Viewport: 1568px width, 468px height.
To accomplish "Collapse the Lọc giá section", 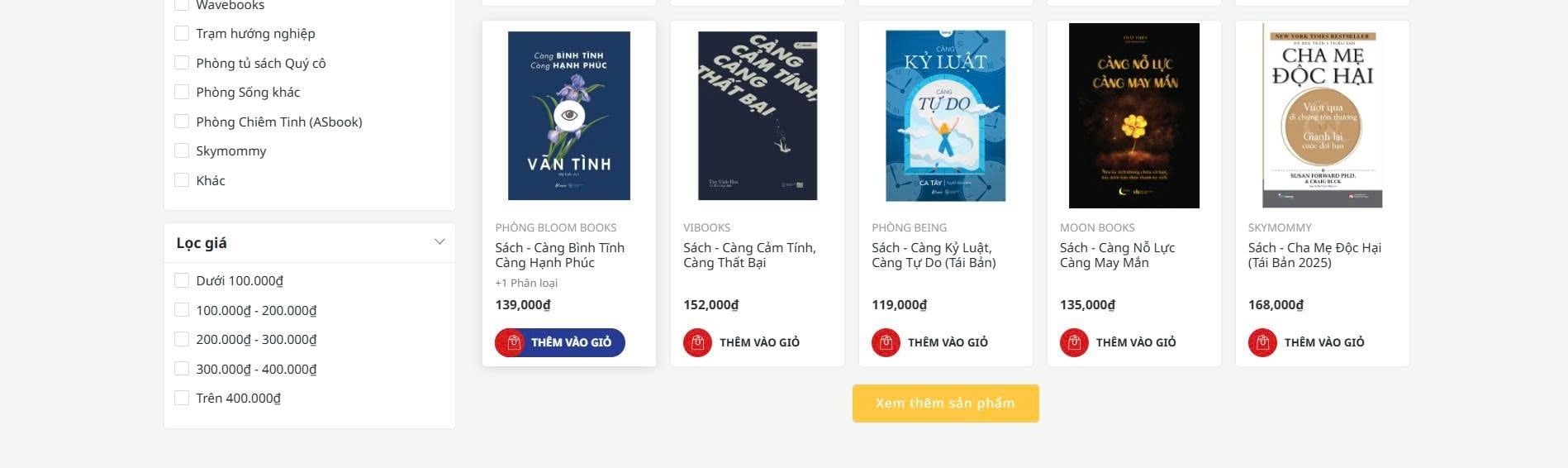I will click(x=440, y=242).
